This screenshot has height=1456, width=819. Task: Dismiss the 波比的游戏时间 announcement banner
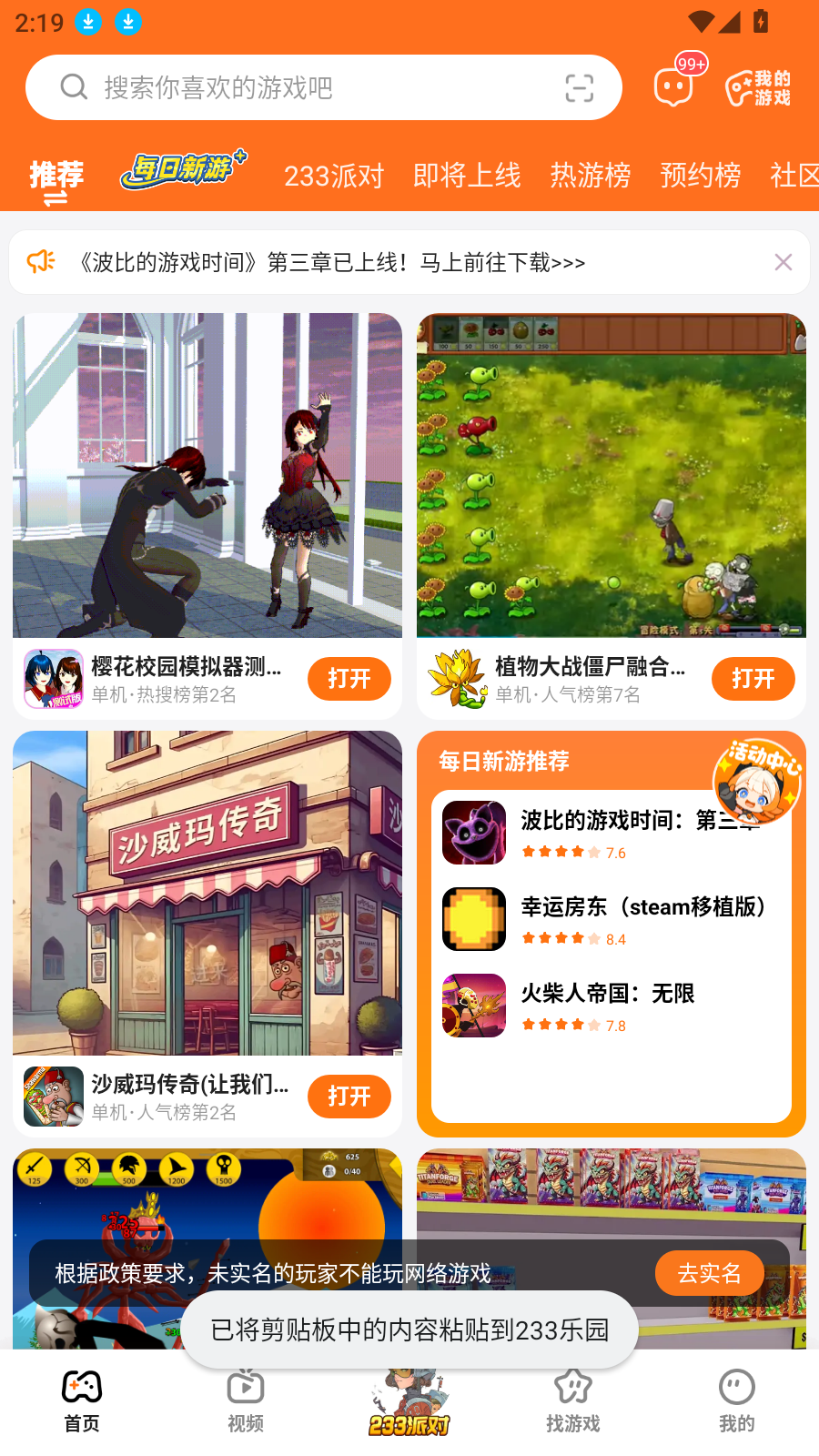[x=783, y=262]
